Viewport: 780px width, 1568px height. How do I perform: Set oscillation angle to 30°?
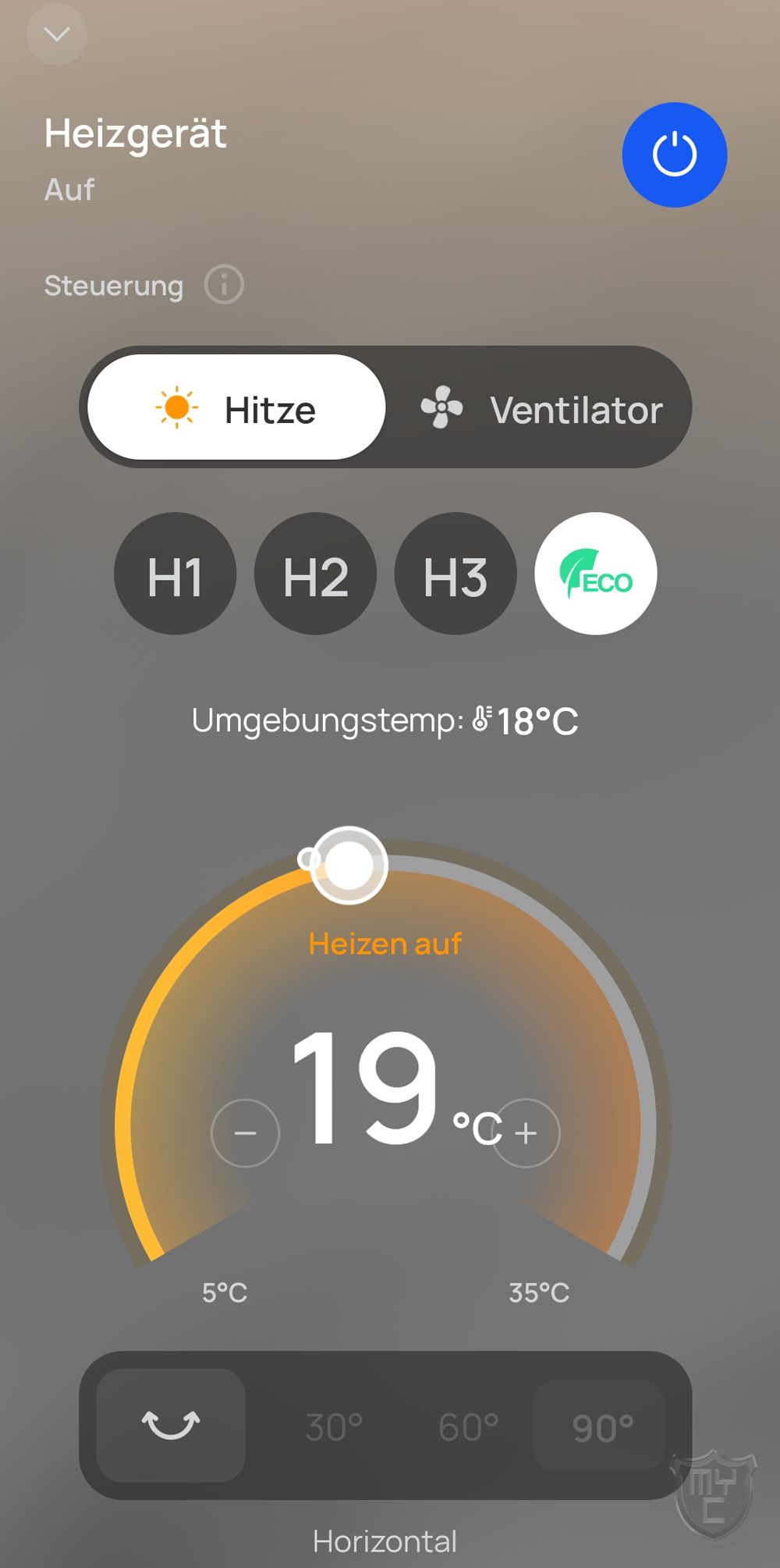pyautogui.click(x=334, y=1427)
